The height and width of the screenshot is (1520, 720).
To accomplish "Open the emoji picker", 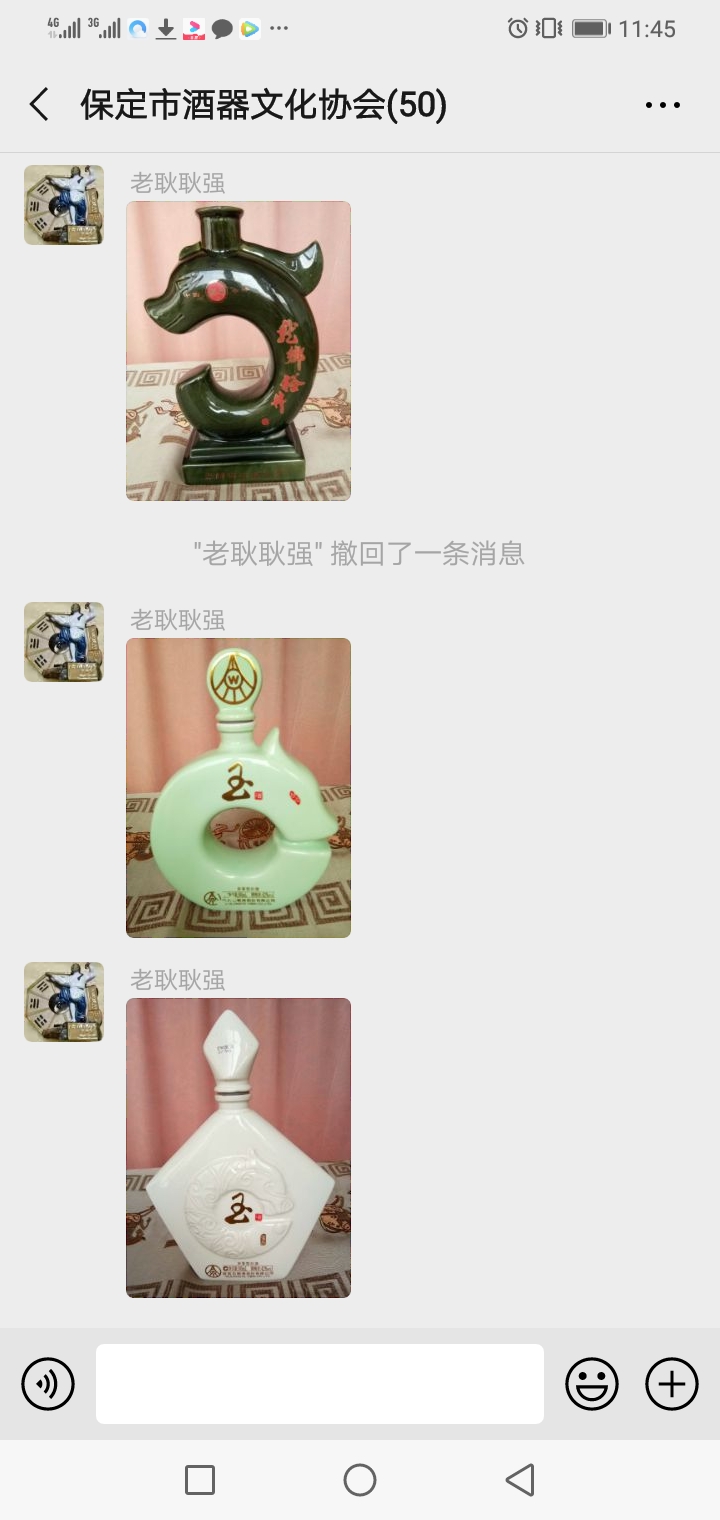I will pyautogui.click(x=592, y=1384).
